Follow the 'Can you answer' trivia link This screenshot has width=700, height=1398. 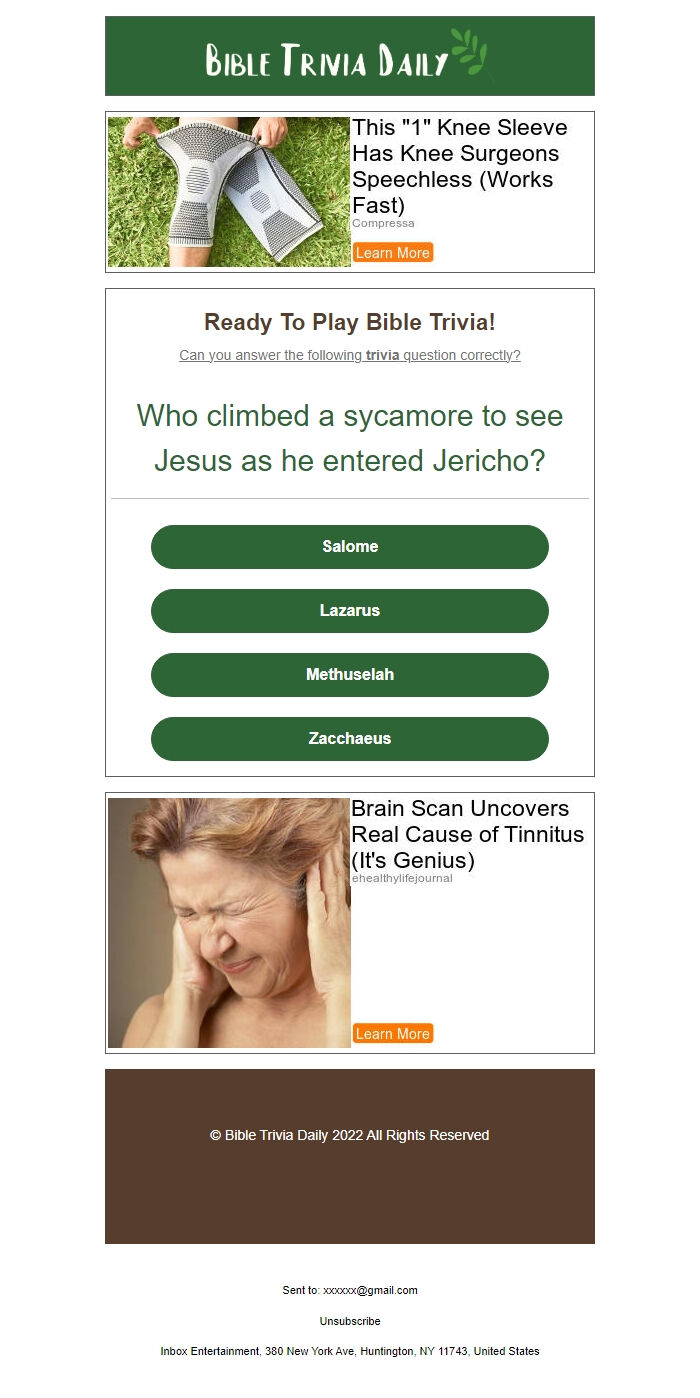[x=350, y=355]
